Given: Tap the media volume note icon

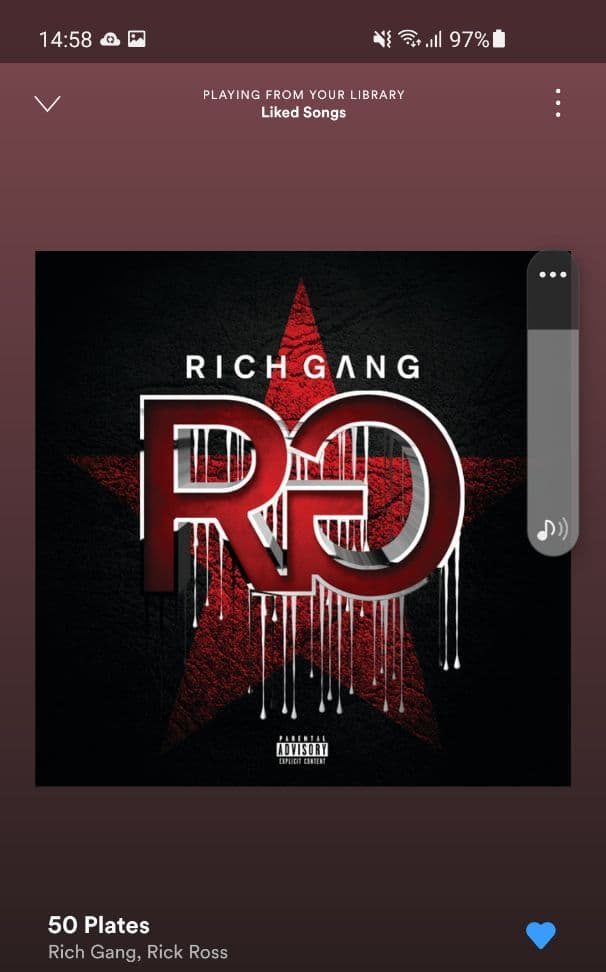Looking at the screenshot, I should tap(551, 529).
